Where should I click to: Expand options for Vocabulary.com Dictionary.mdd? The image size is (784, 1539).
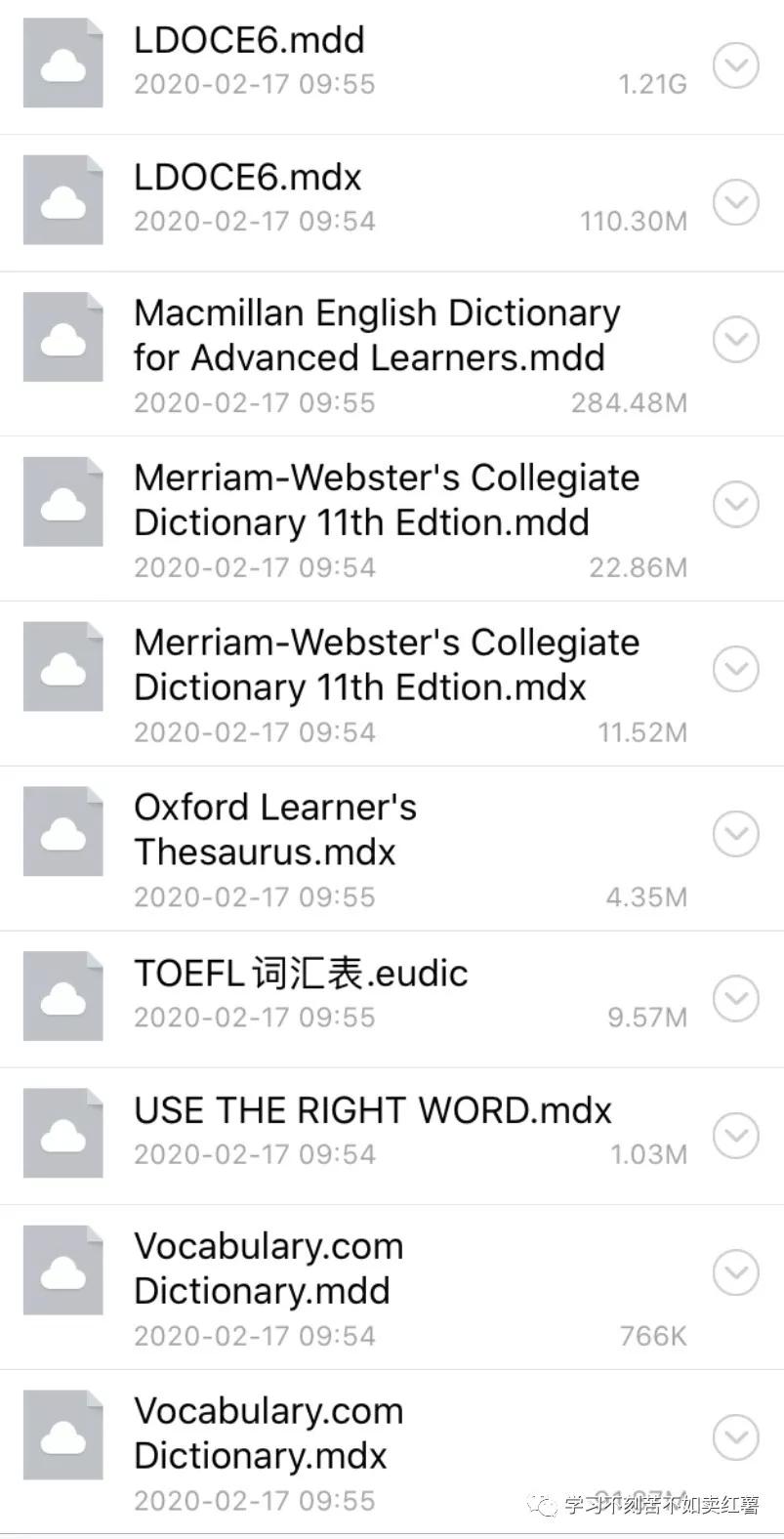735,1271
